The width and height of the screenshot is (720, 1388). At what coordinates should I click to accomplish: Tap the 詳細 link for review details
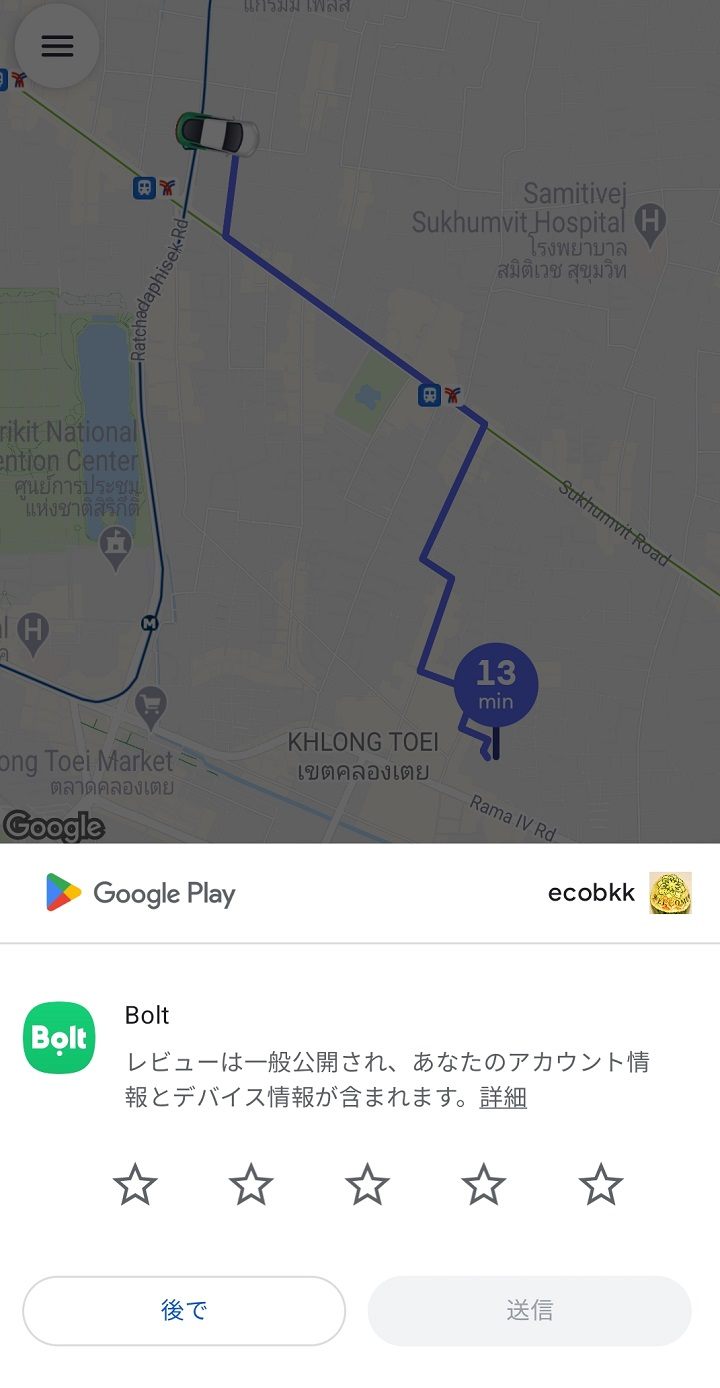(503, 1098)
